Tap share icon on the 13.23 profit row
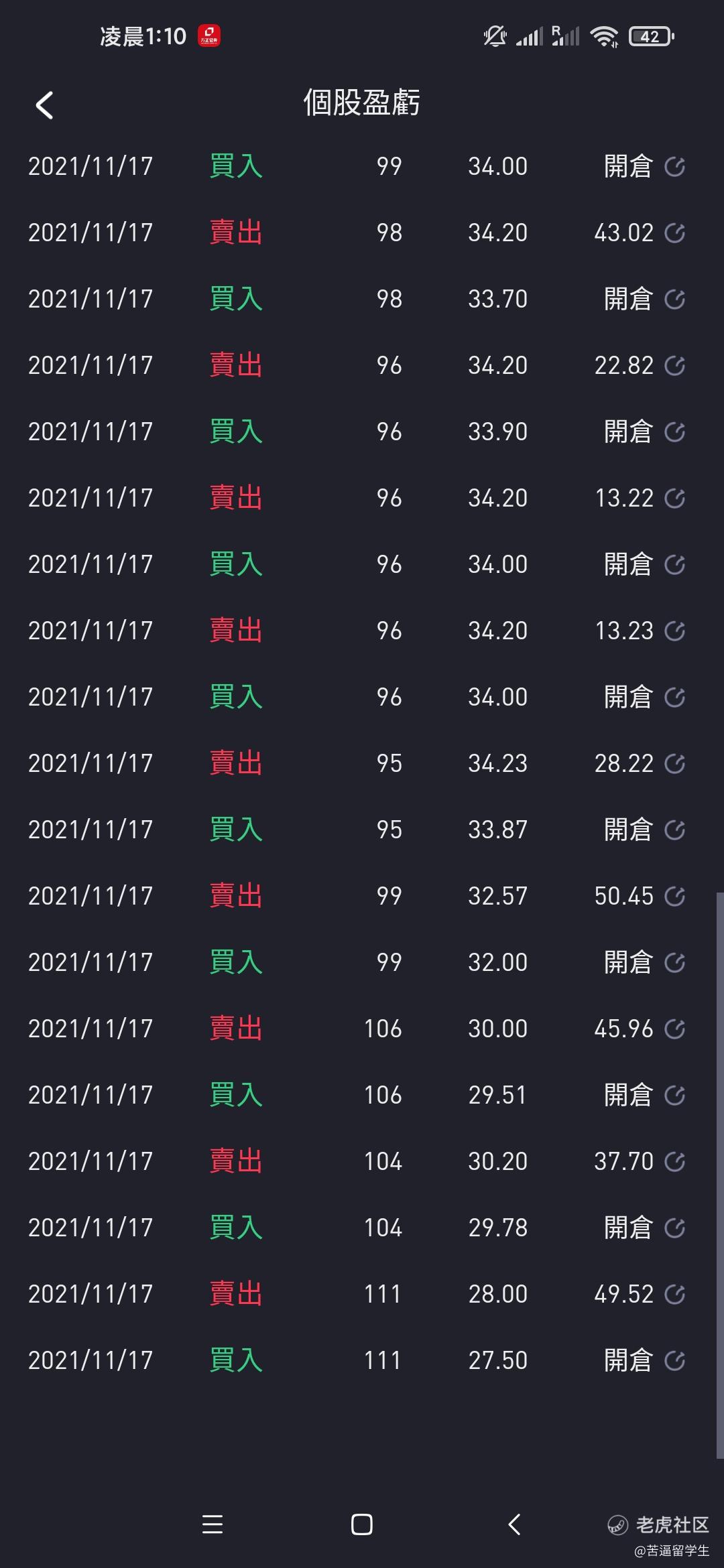Screen dimensions: 724x1568 [x=674, y=631]
